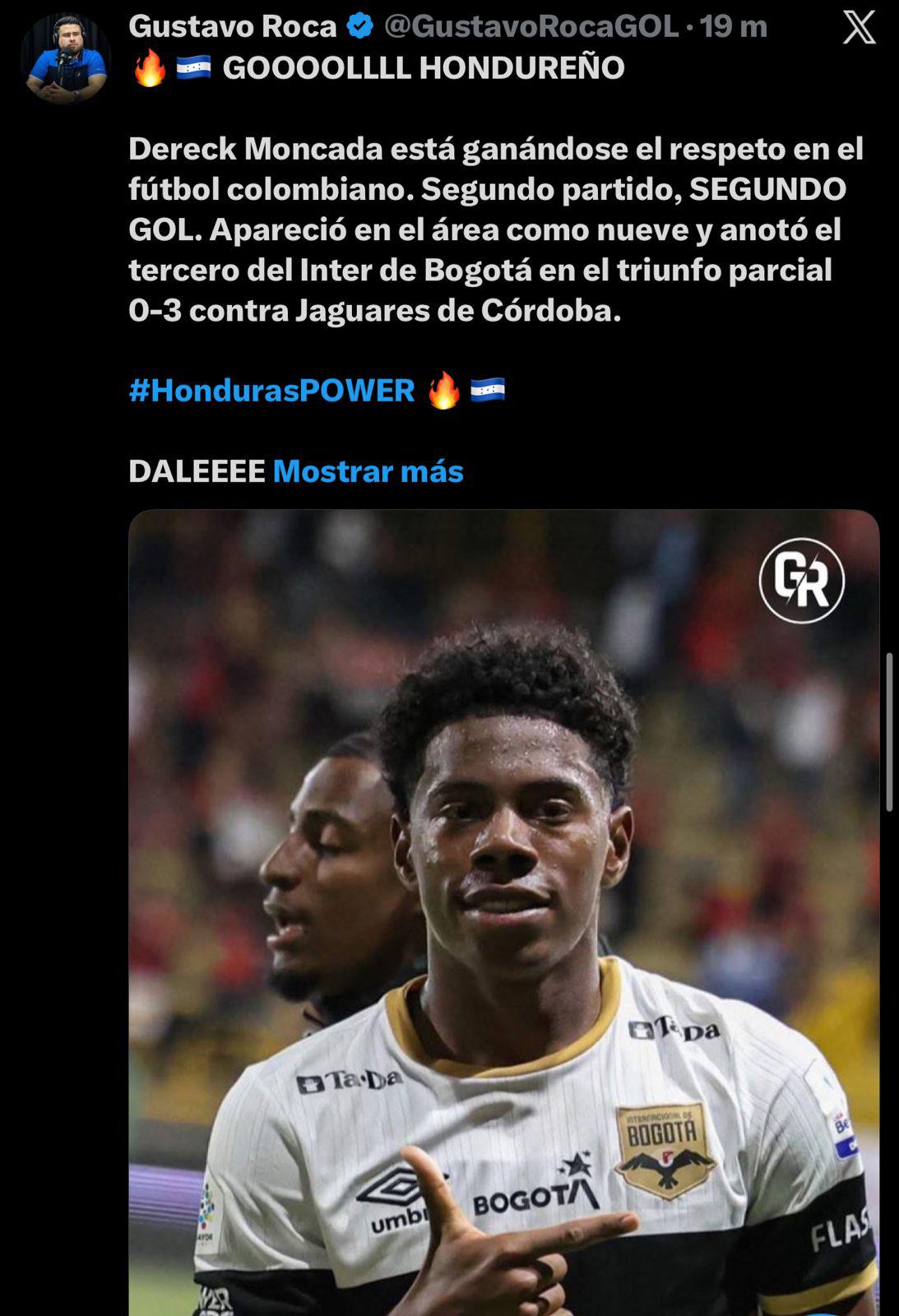Image resolution: width=899 pixels, height=1316 pixels.
Task: Click the X logo in the top right corner
Action: [x=859, y=26]
